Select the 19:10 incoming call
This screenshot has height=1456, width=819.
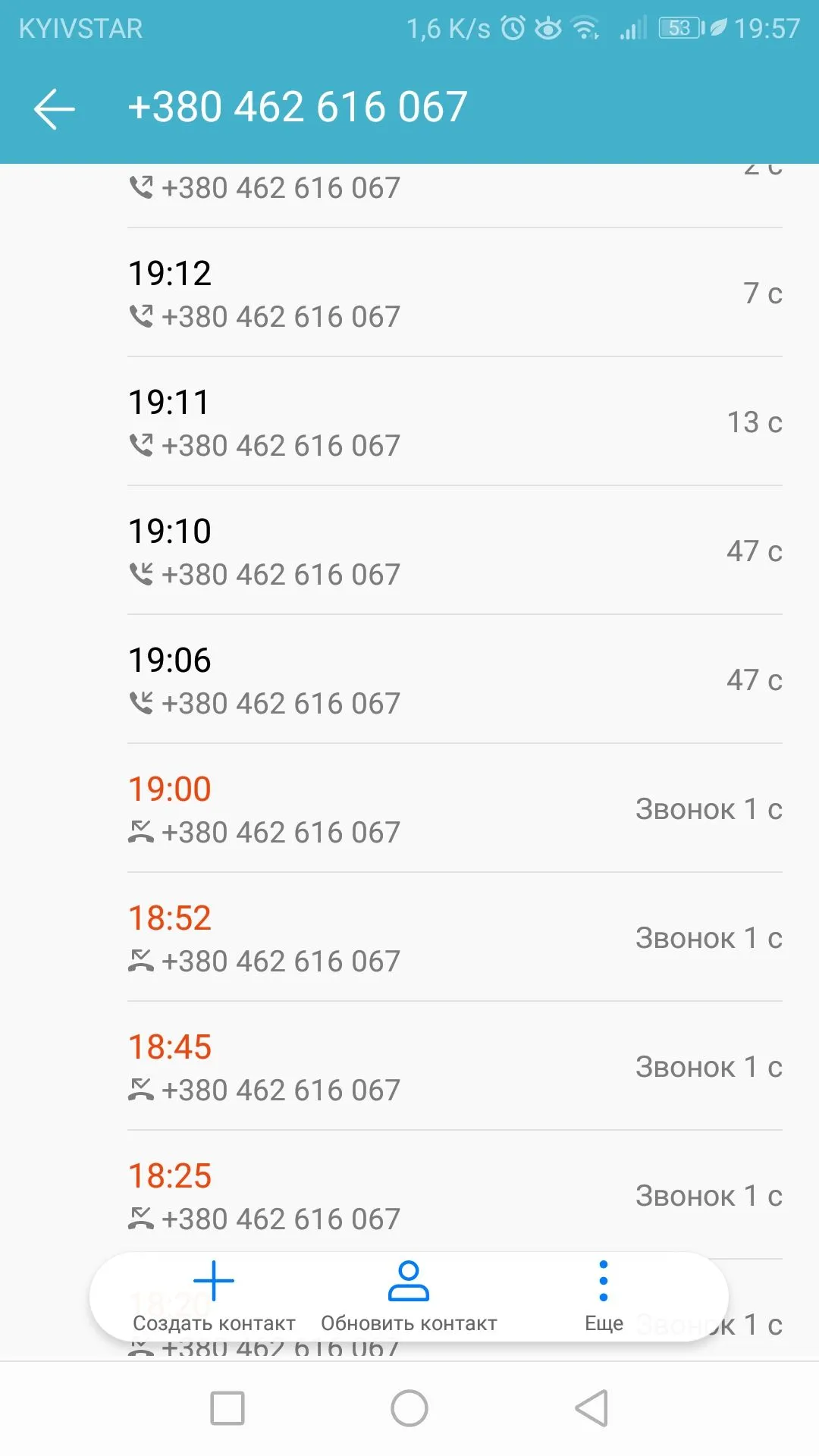(x=455, y=552)
